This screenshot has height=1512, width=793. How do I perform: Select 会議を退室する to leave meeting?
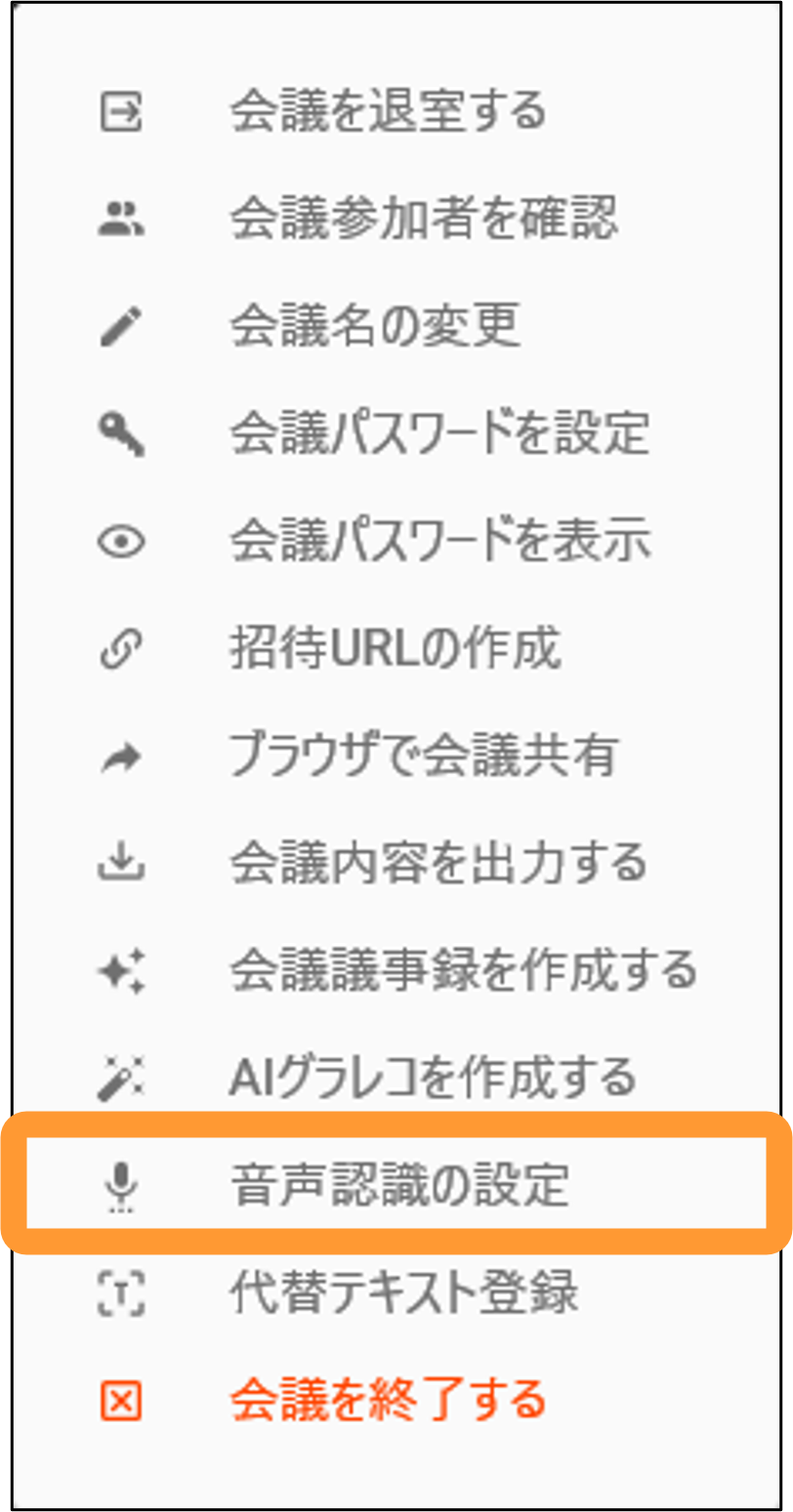[391, 113]
